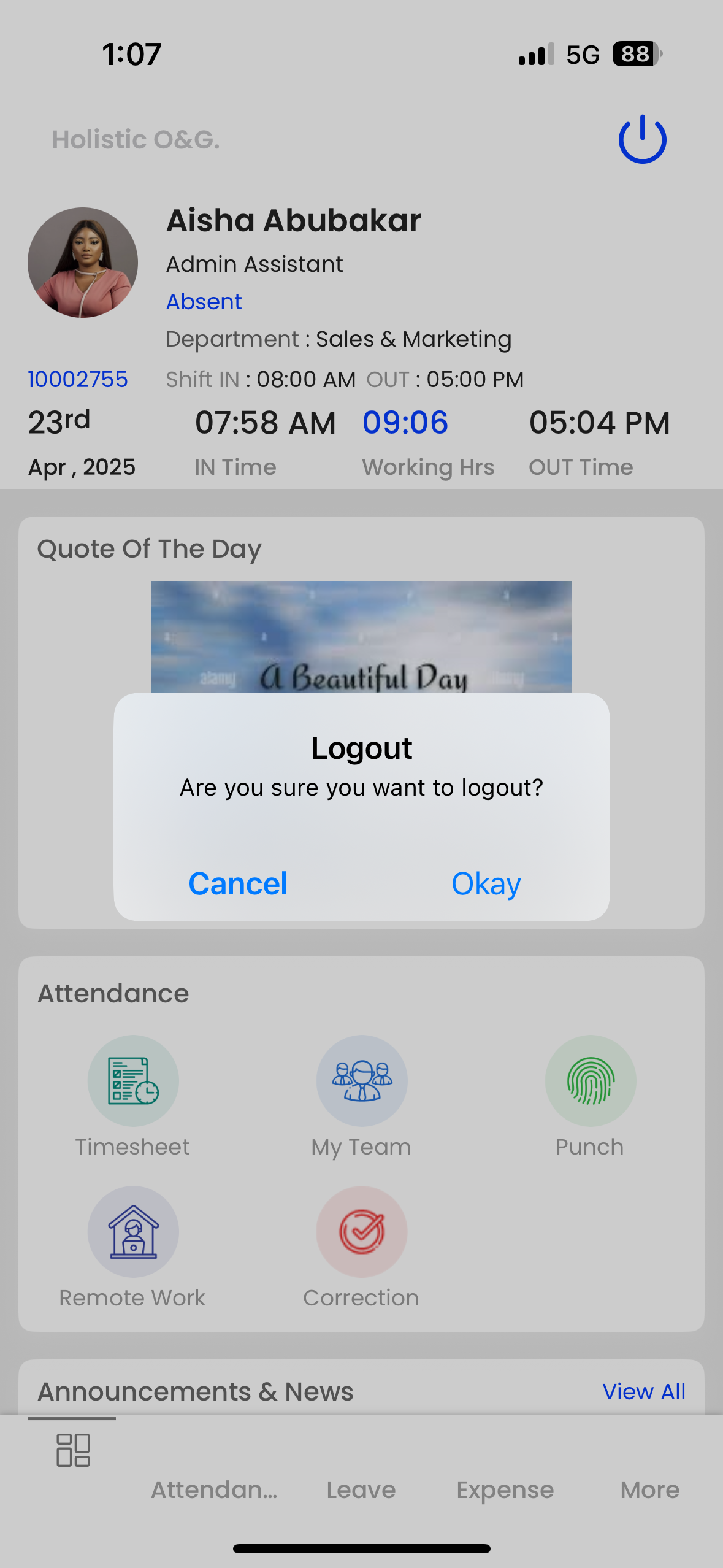This screenshot has height=1568, width=723.
Task: Open the Timesheet option
Action: click(x=133, y=1096)
